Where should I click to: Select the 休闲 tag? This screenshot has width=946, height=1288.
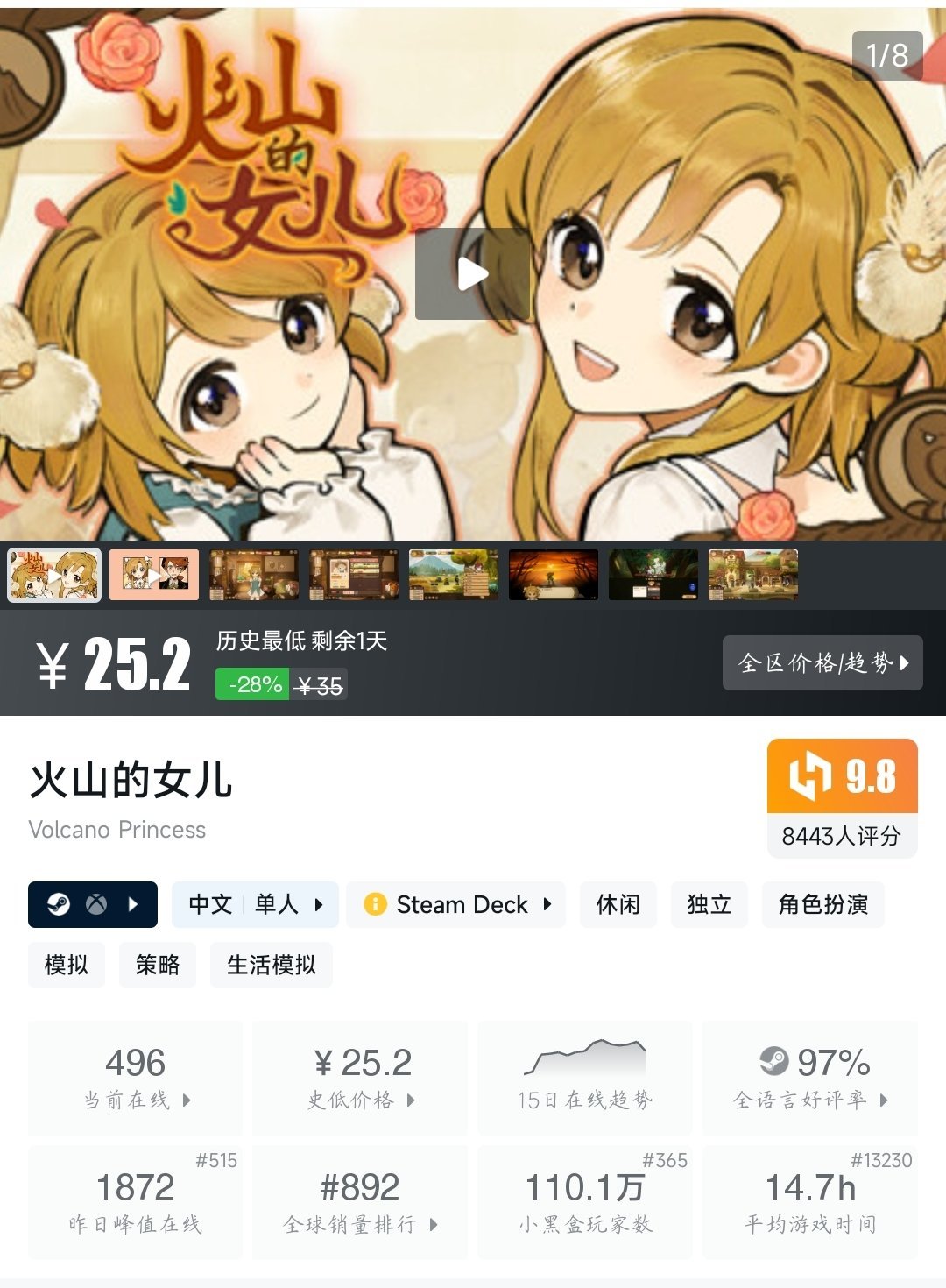tap(618, 904)
